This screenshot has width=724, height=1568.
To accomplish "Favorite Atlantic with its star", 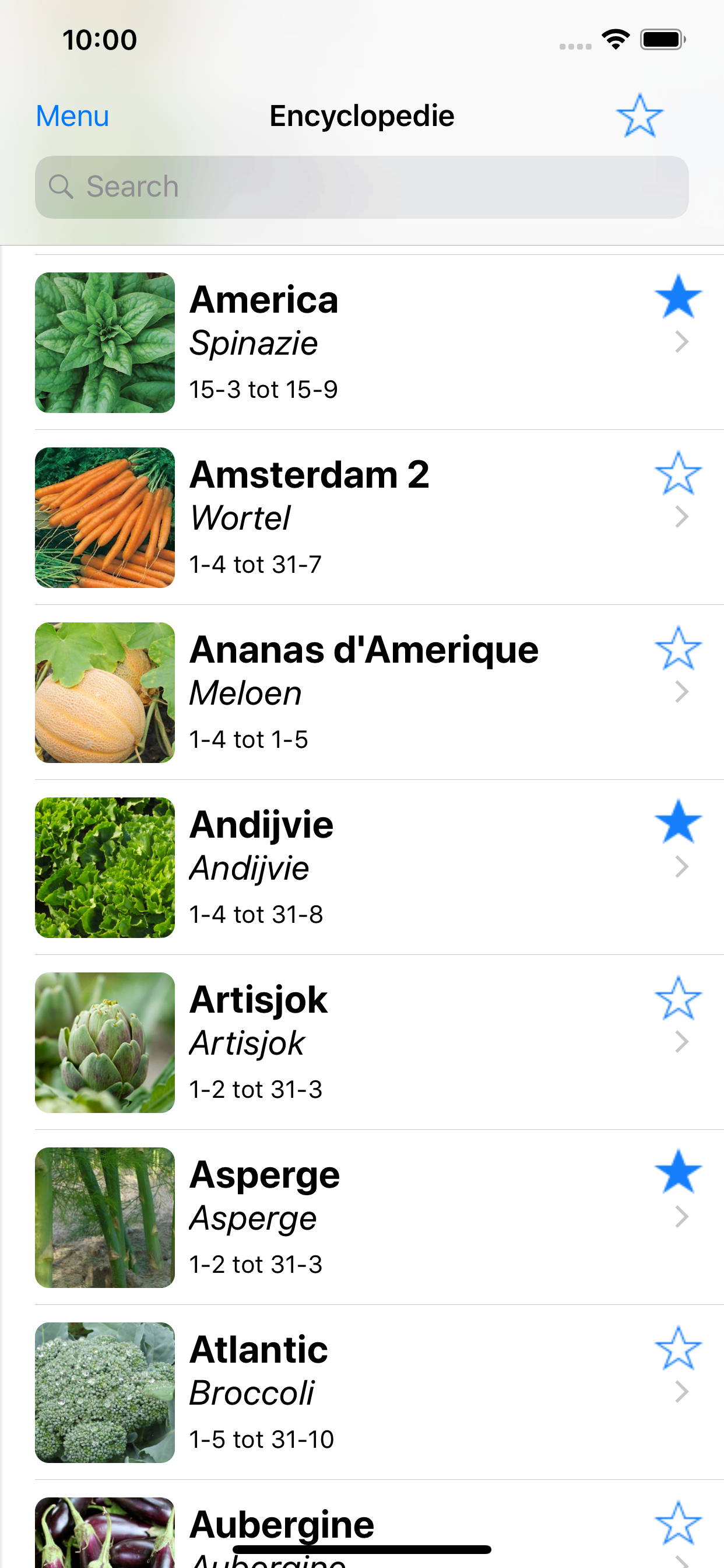I will coord(678,1347).
